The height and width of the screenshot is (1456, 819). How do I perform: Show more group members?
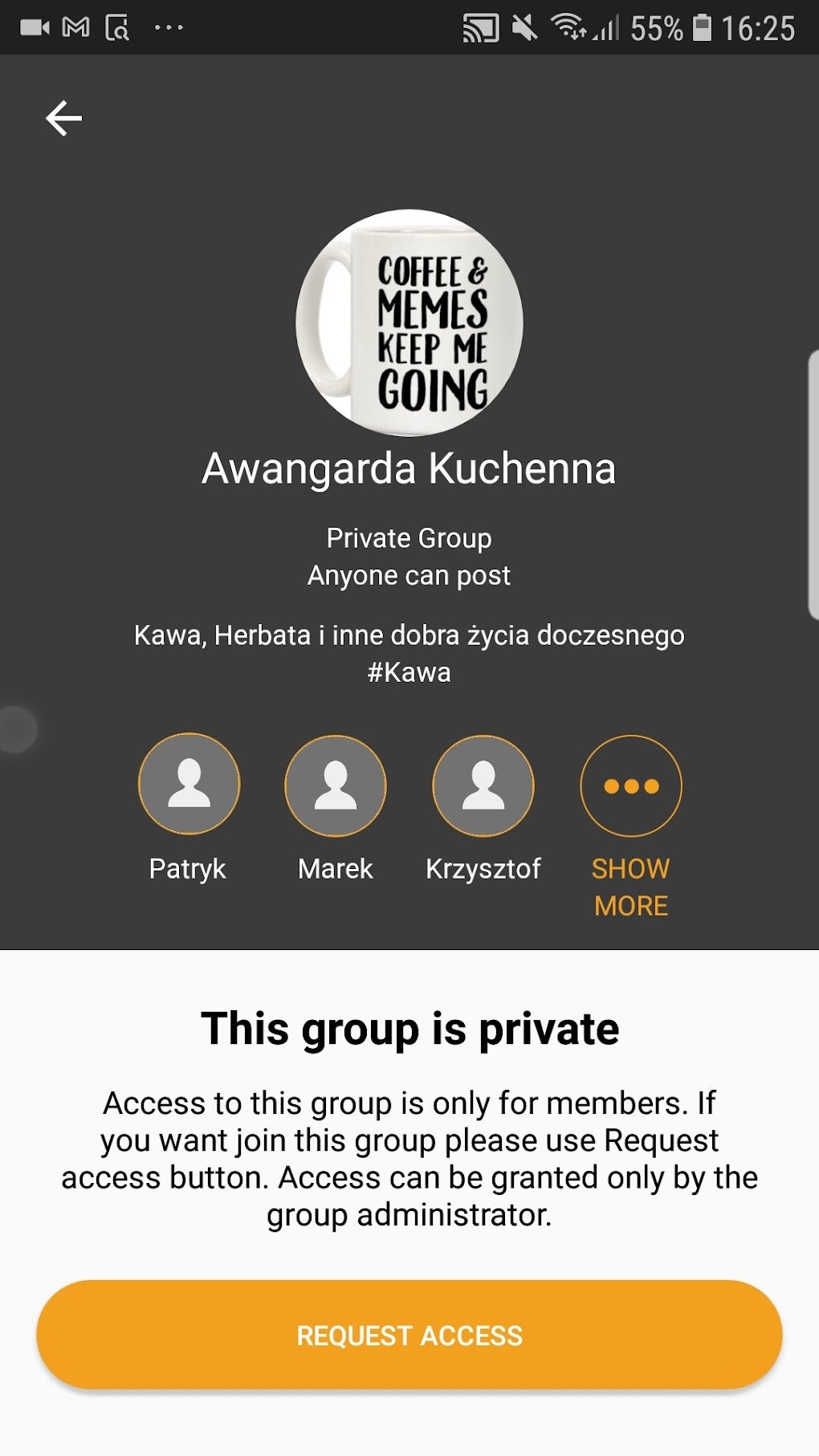[631, 787]
